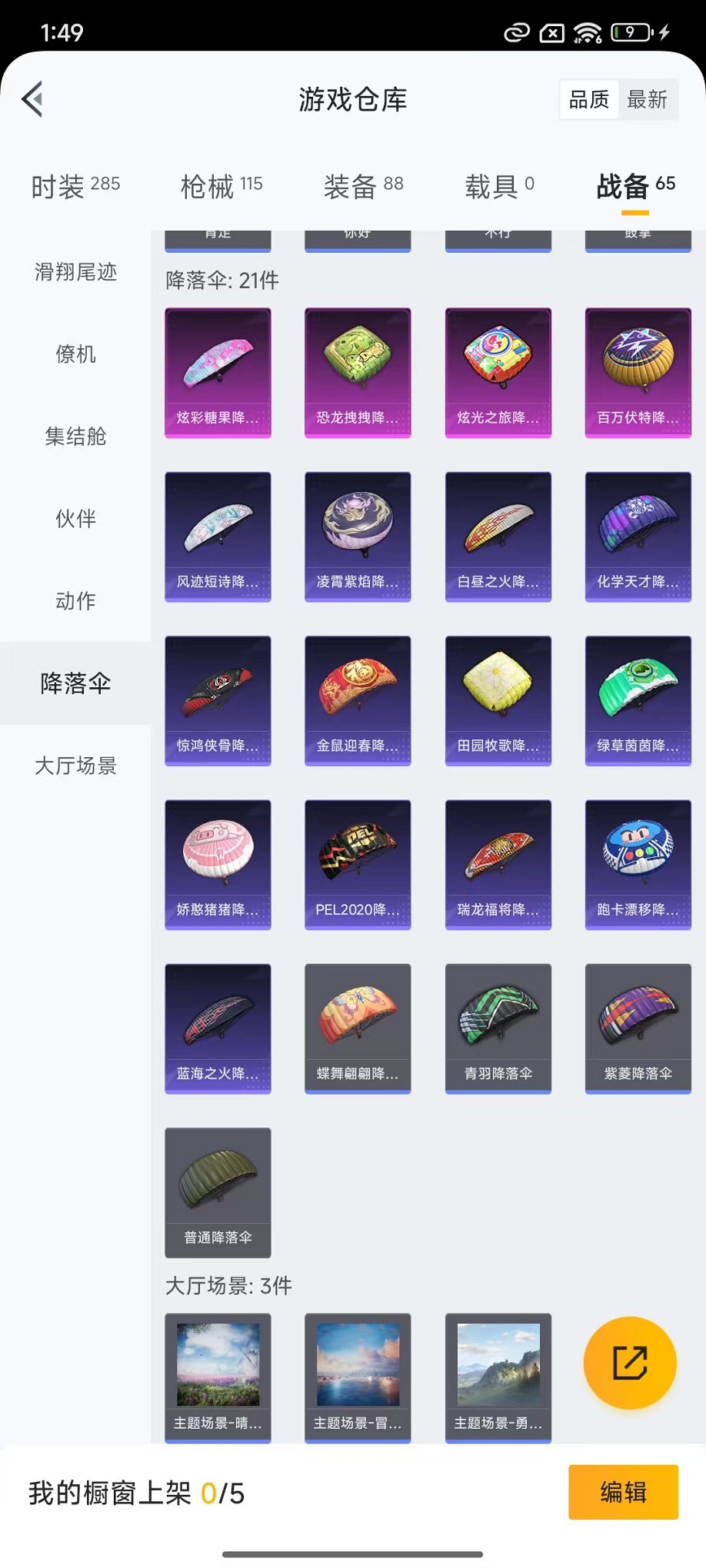Image resolution: width=706 pixels, height=1568 pixels.
Task: Tap the back arrow at top left
Action: coord(32,100)
